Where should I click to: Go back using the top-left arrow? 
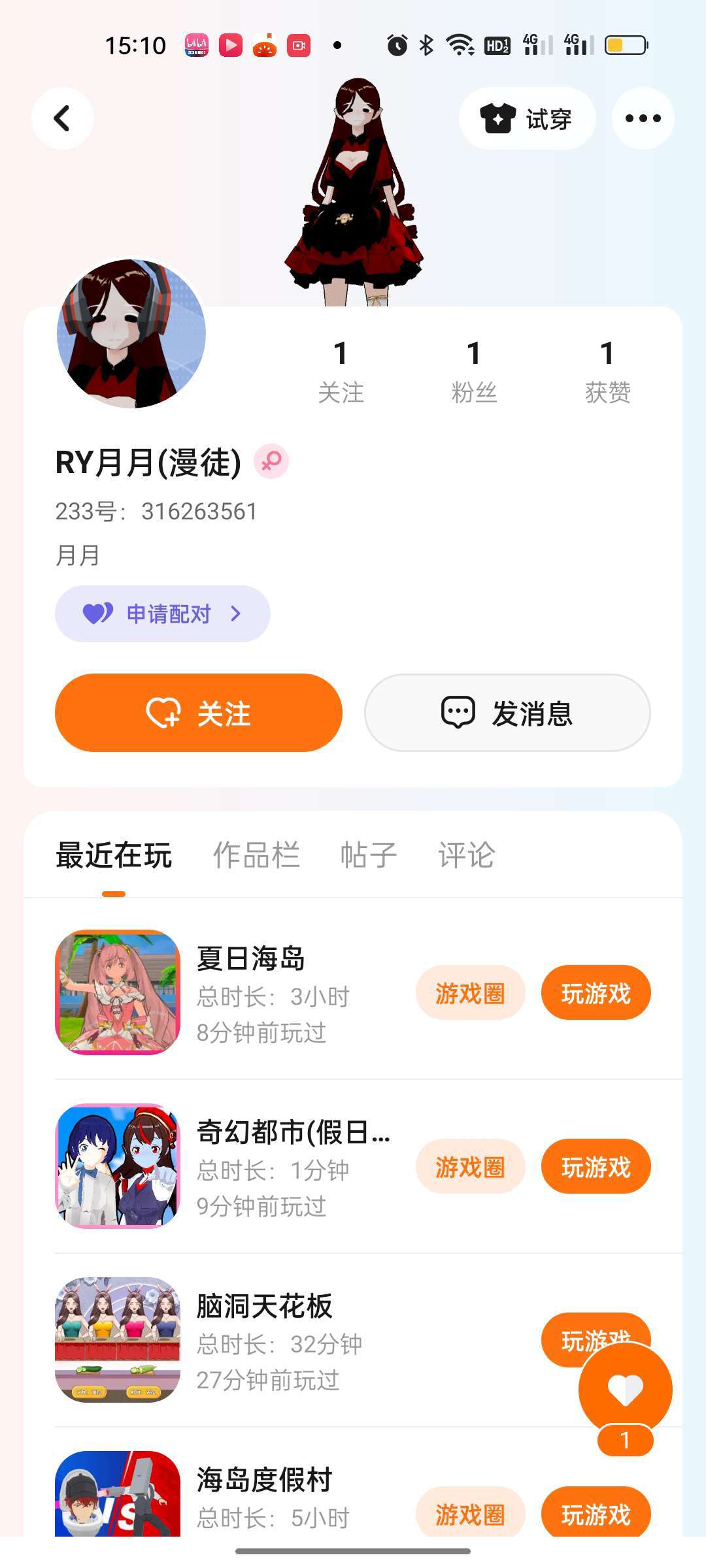pos(62,118)
